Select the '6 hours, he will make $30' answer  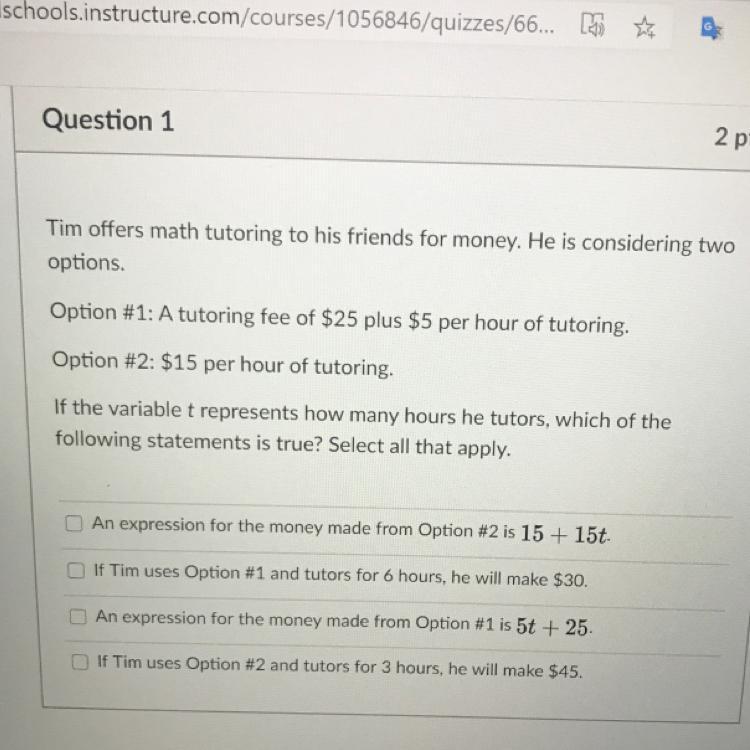coord(75,571)
